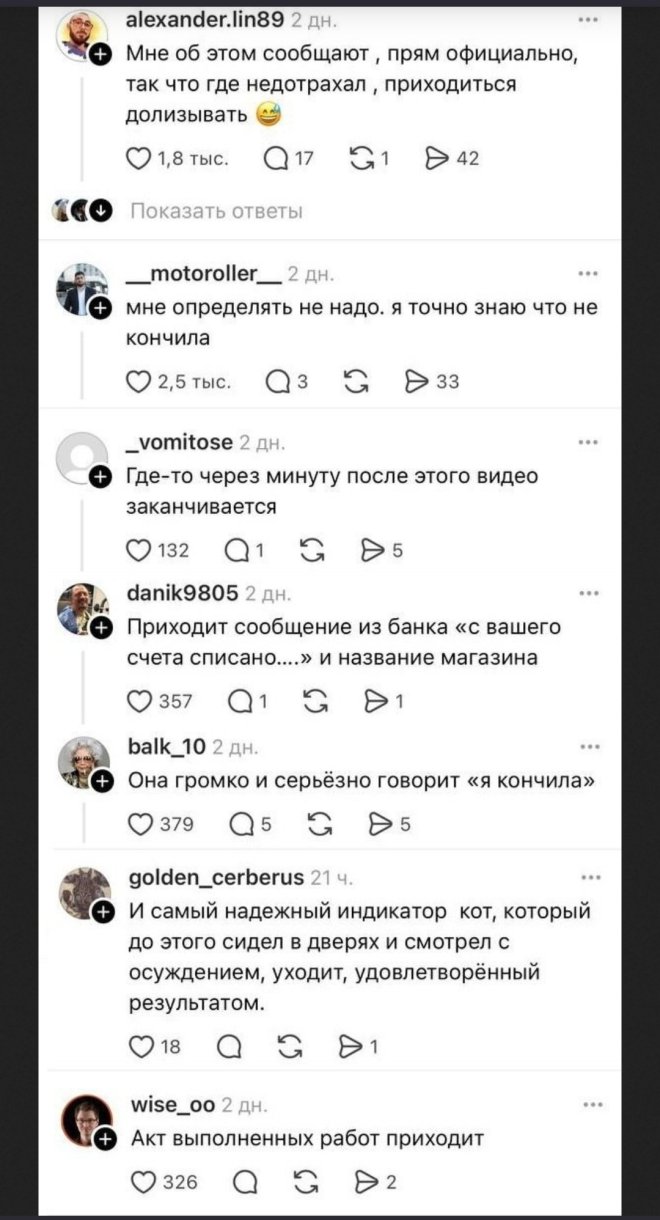
Task: Open the more options on balk_10's comment
Action: [589, 747]
